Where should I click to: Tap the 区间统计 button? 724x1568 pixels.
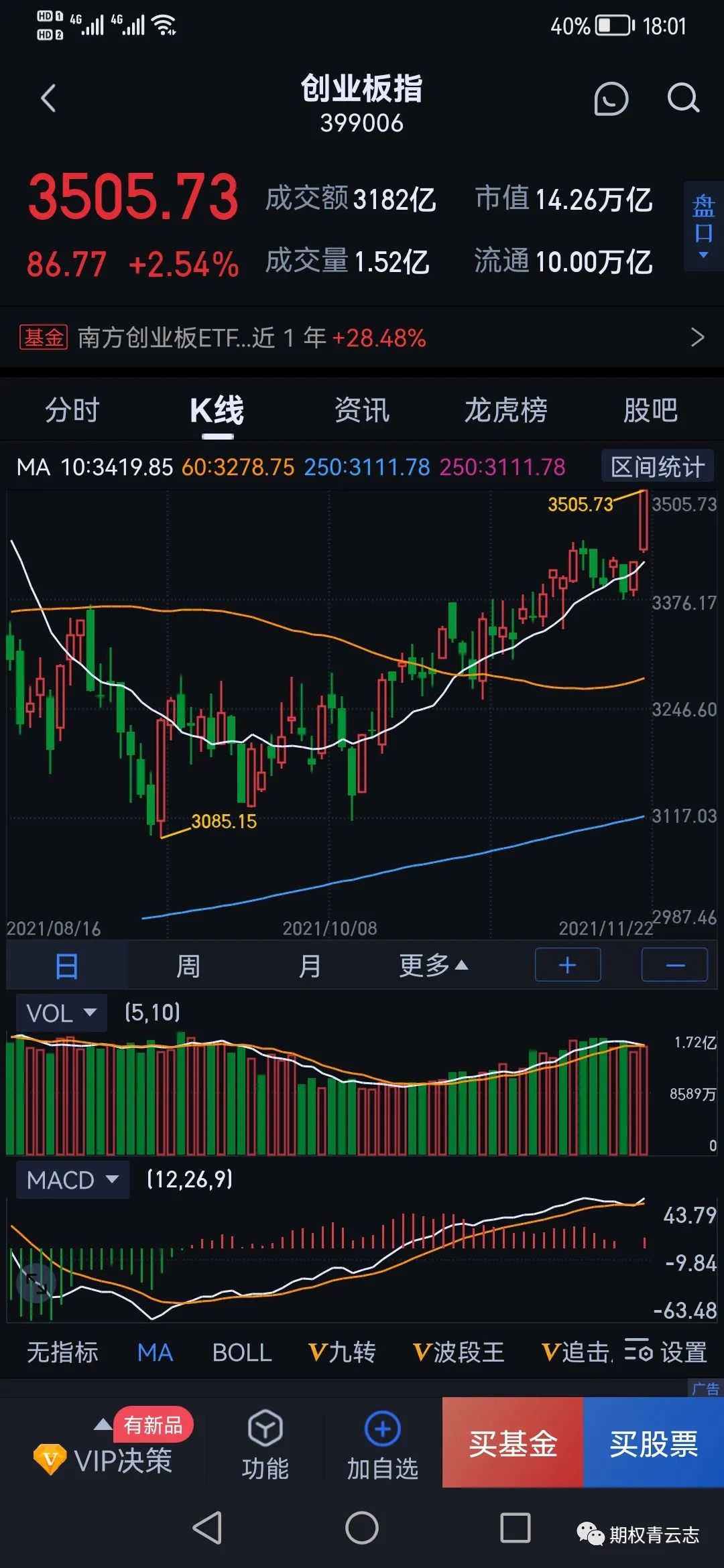[657, 466]
